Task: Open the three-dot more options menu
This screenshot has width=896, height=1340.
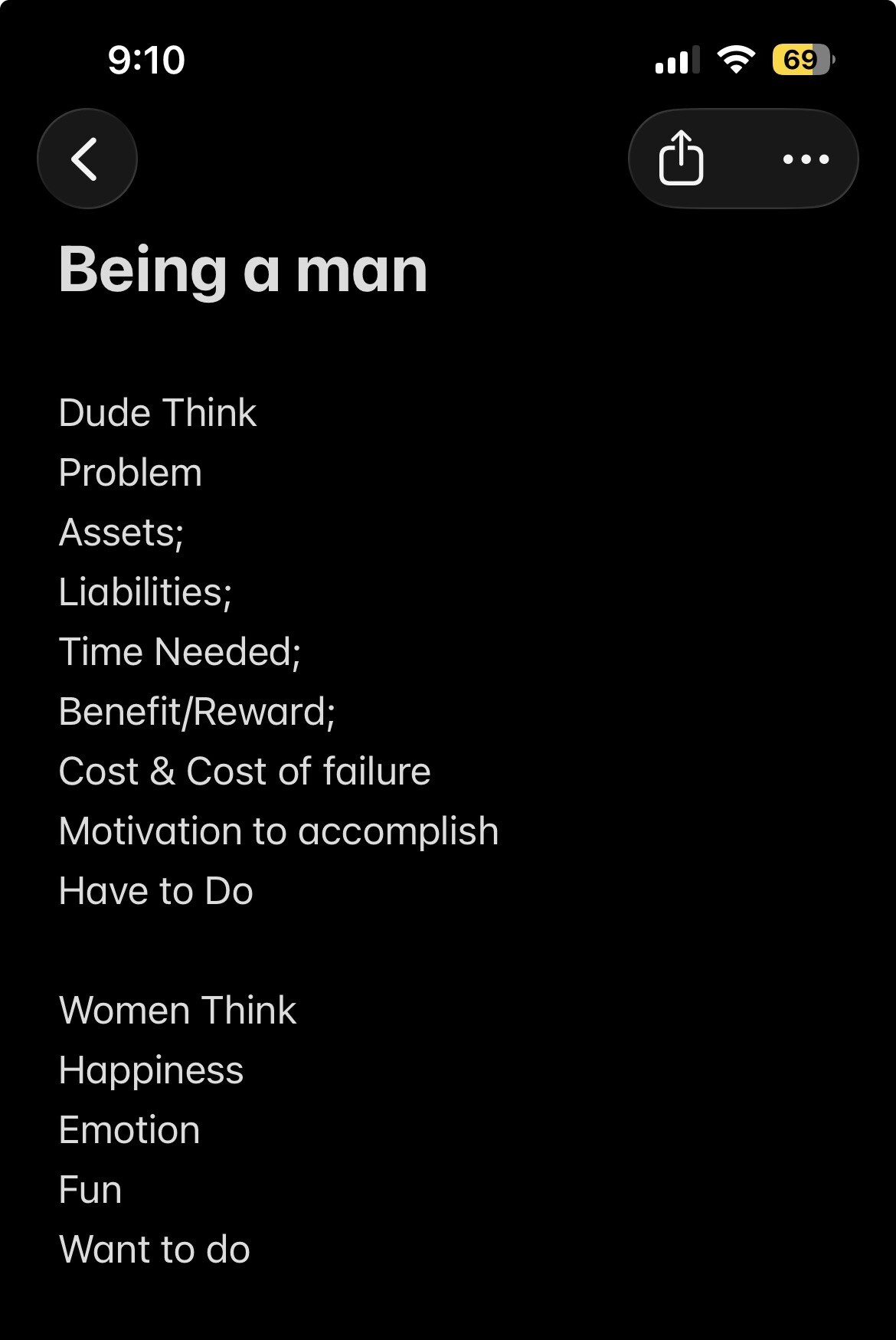Action: [x=806, y=159]
